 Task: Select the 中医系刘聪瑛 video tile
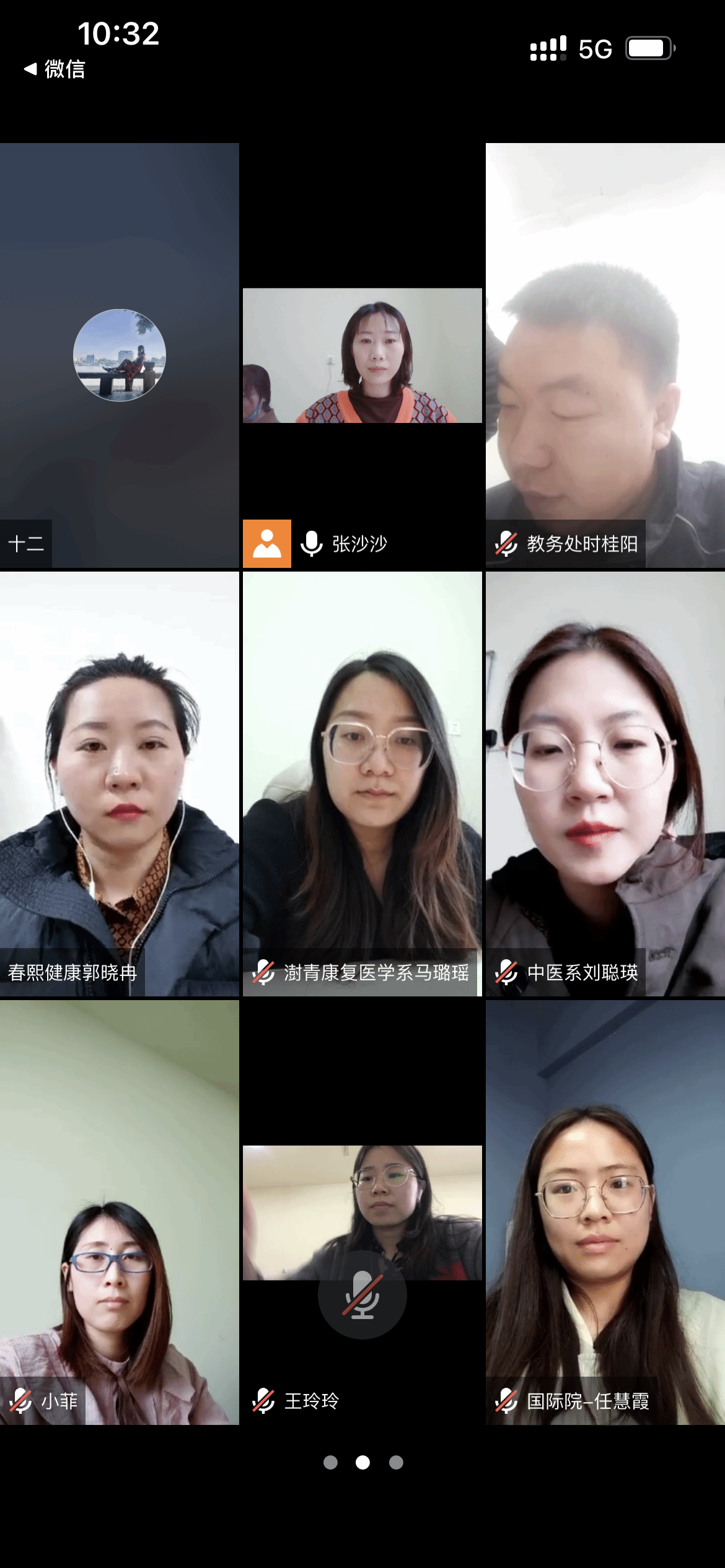605,783
